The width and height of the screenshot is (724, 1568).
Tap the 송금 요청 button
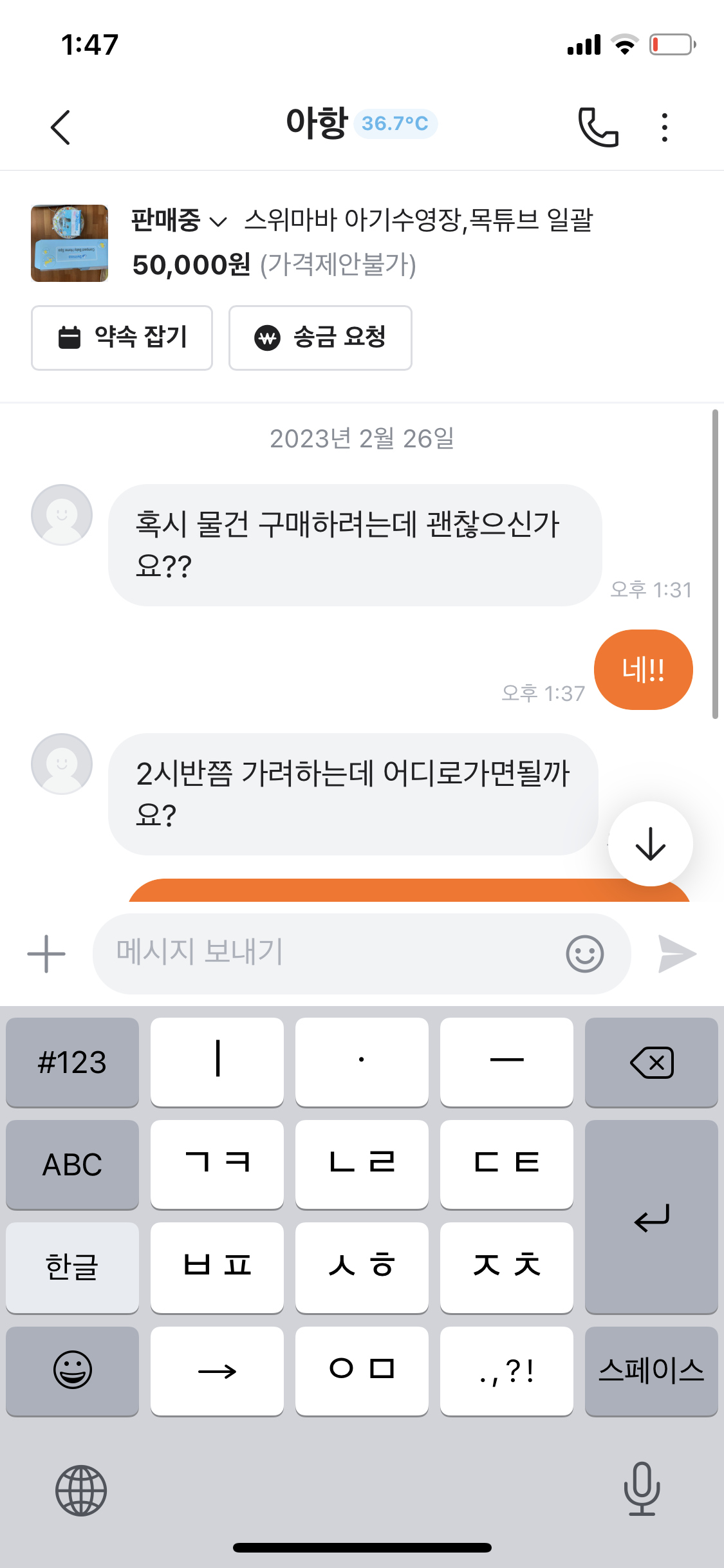pos(320,337)
